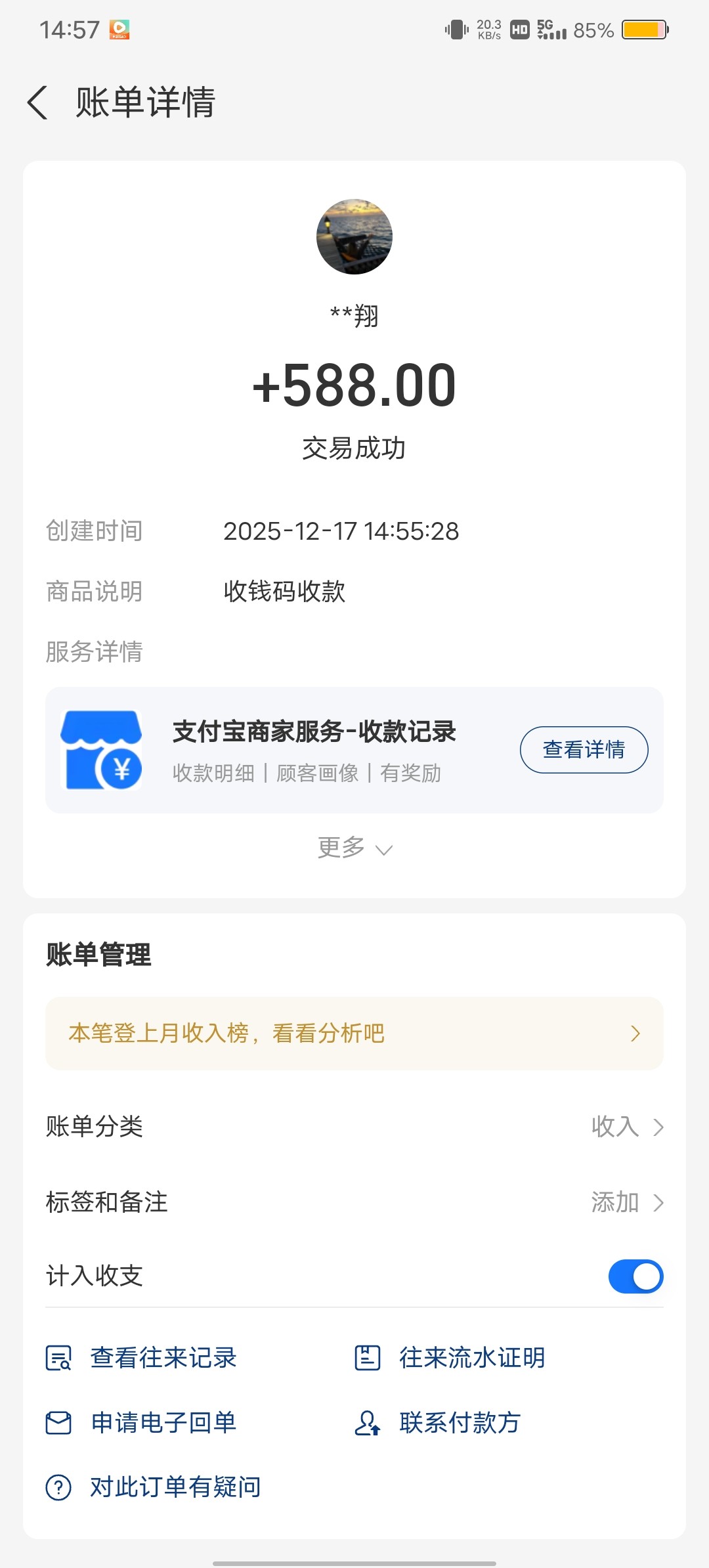
Task: Click the document icon next to 查看往来记录
Action: point(58,1359)
